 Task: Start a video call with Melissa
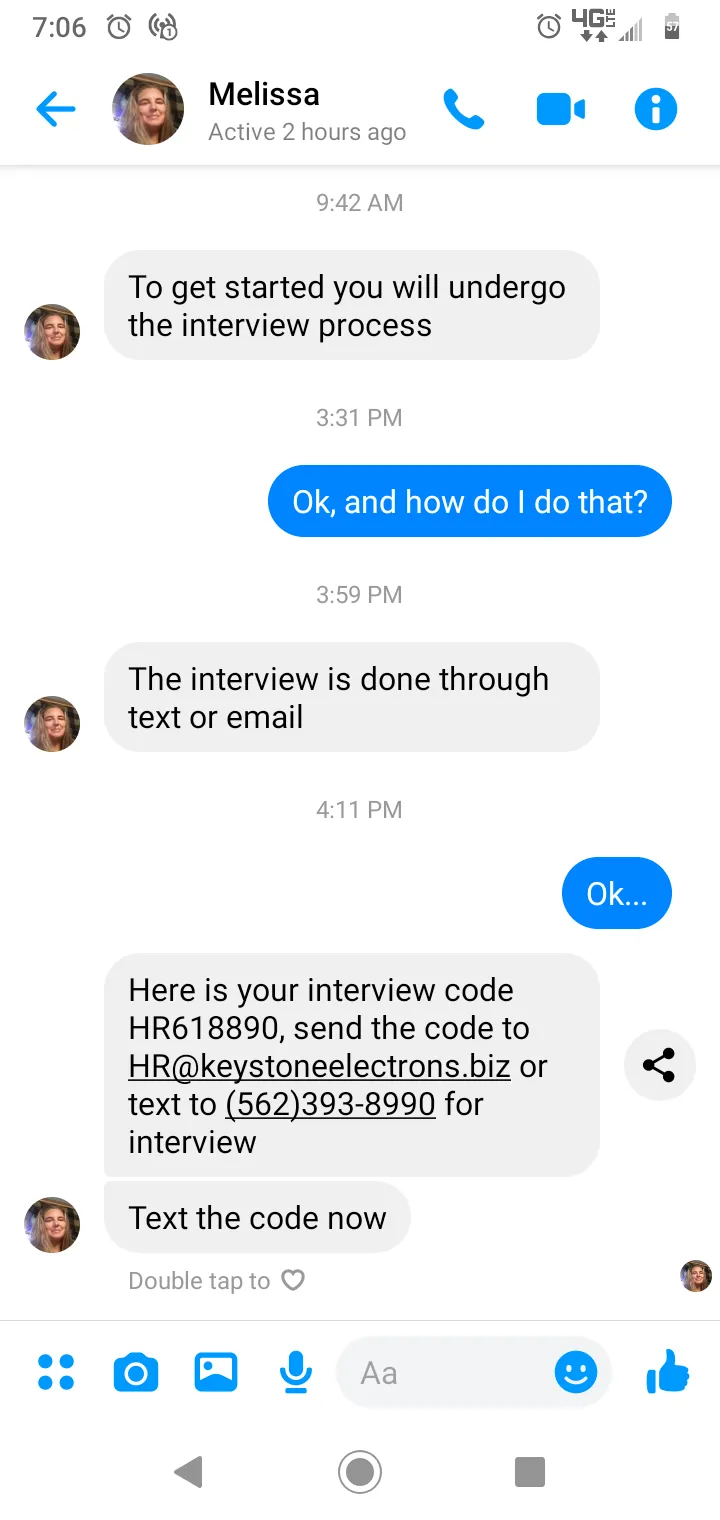560,109
